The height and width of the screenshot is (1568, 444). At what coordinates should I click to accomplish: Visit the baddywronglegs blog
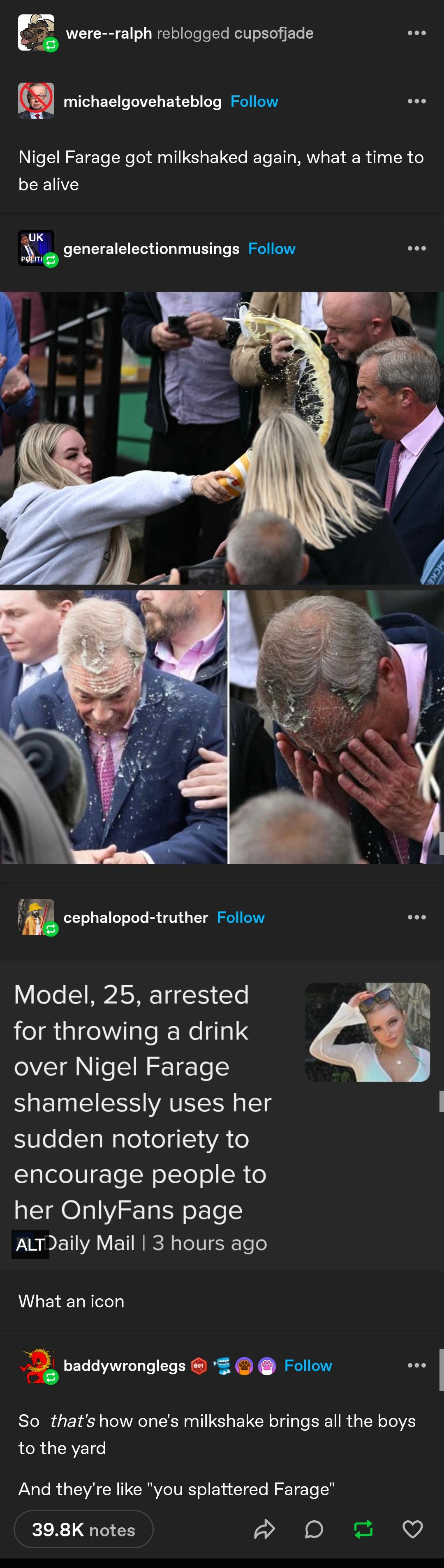pyautogui.click(x=124, y=1365)
